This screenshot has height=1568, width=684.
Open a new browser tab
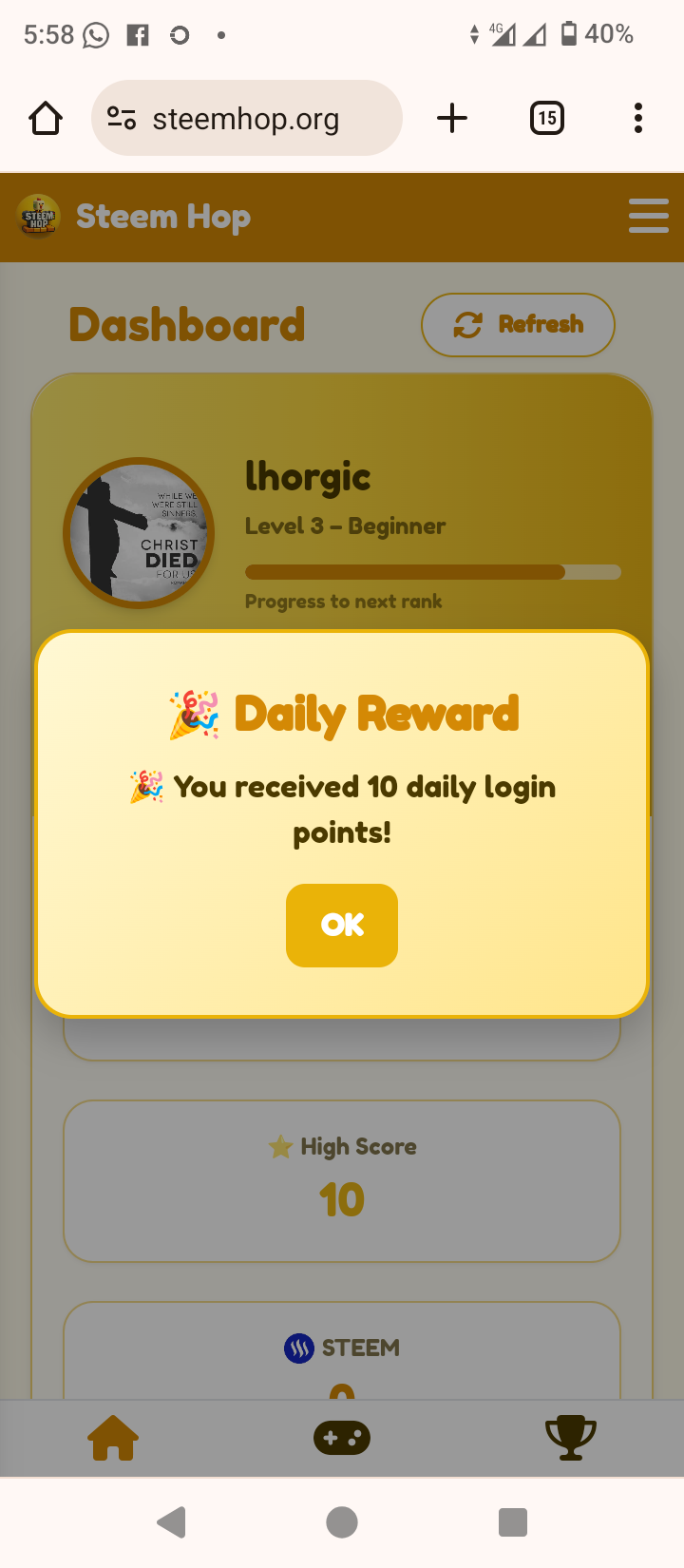point(452,119)
